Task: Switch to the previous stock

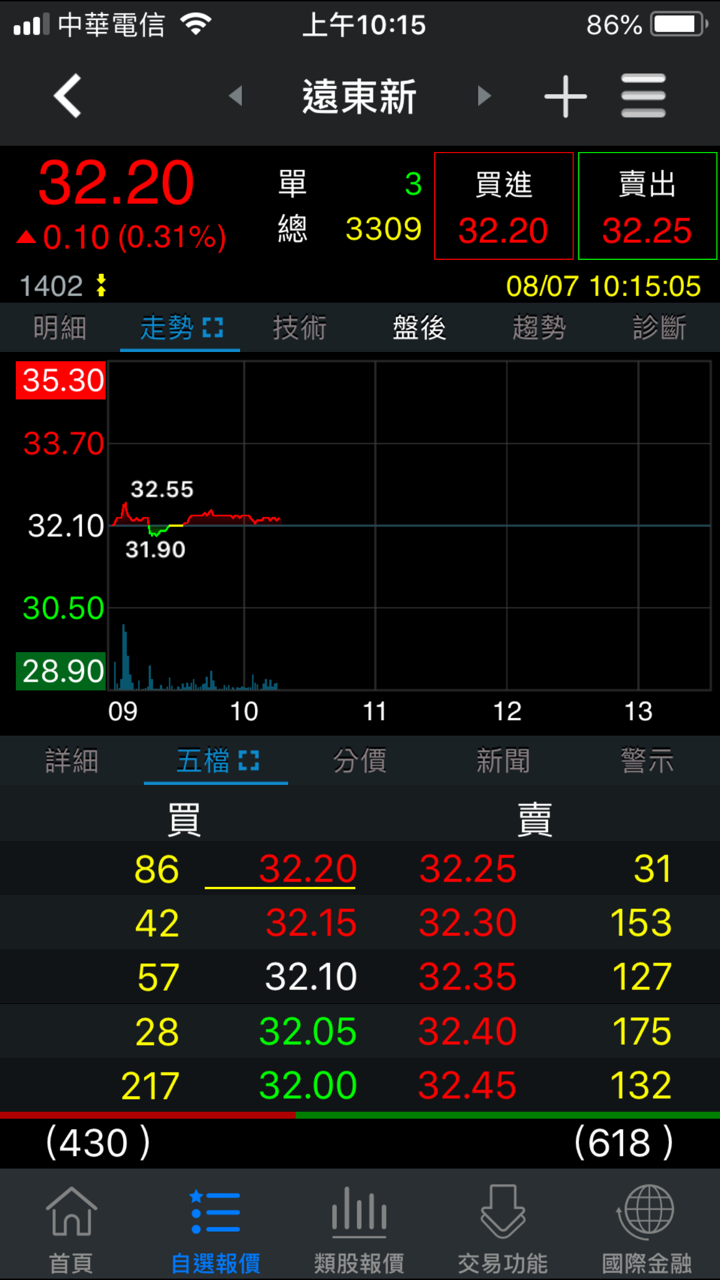Action: coord(236,97)
